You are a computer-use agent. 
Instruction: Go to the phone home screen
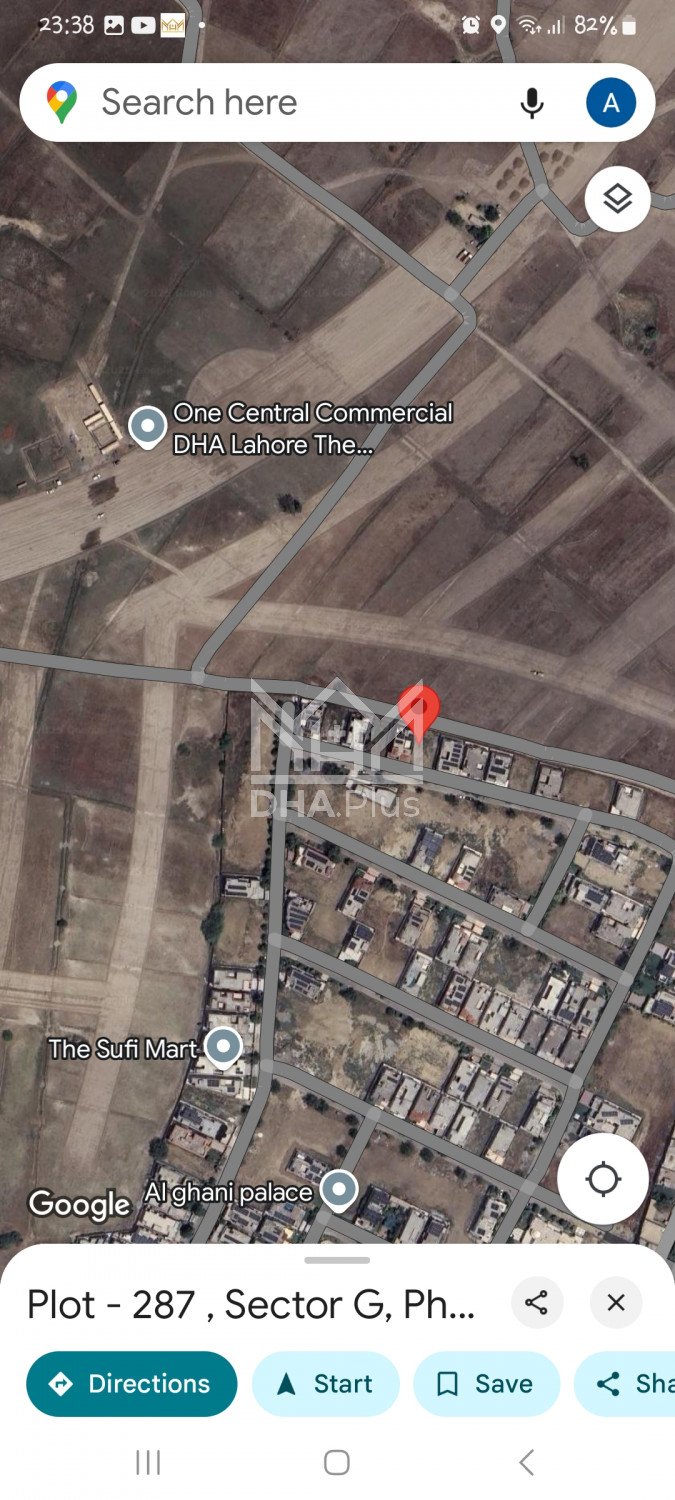337,1463
